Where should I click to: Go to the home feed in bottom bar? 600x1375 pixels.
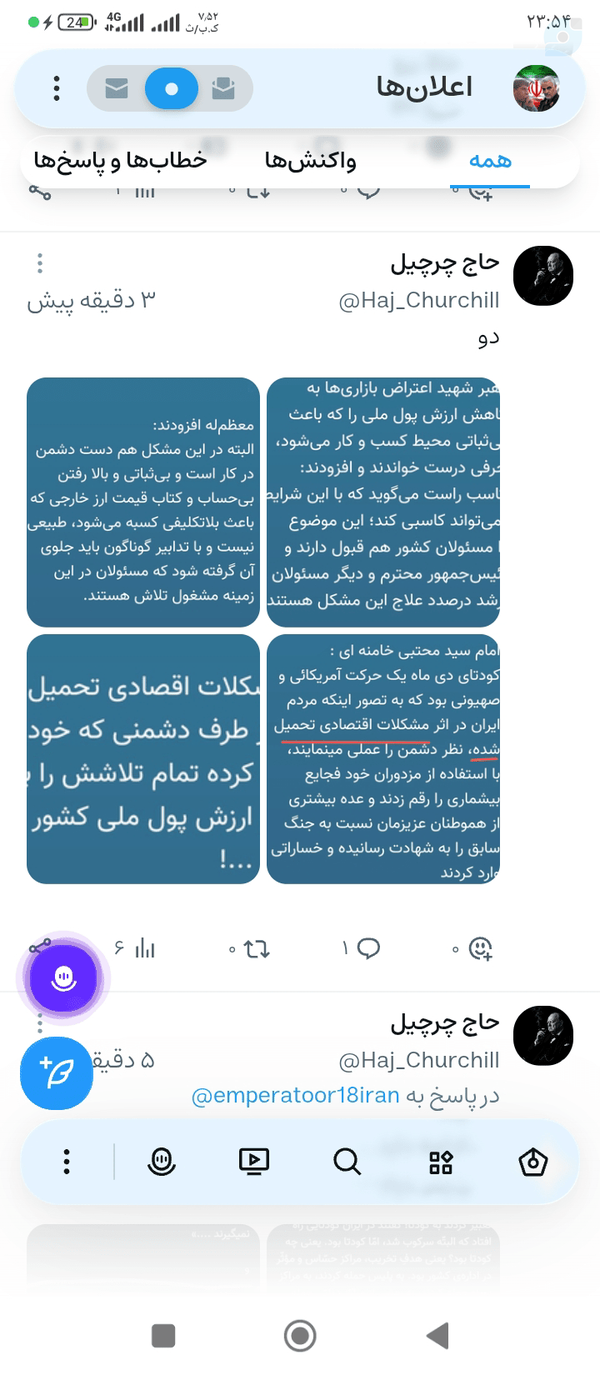534,1161
